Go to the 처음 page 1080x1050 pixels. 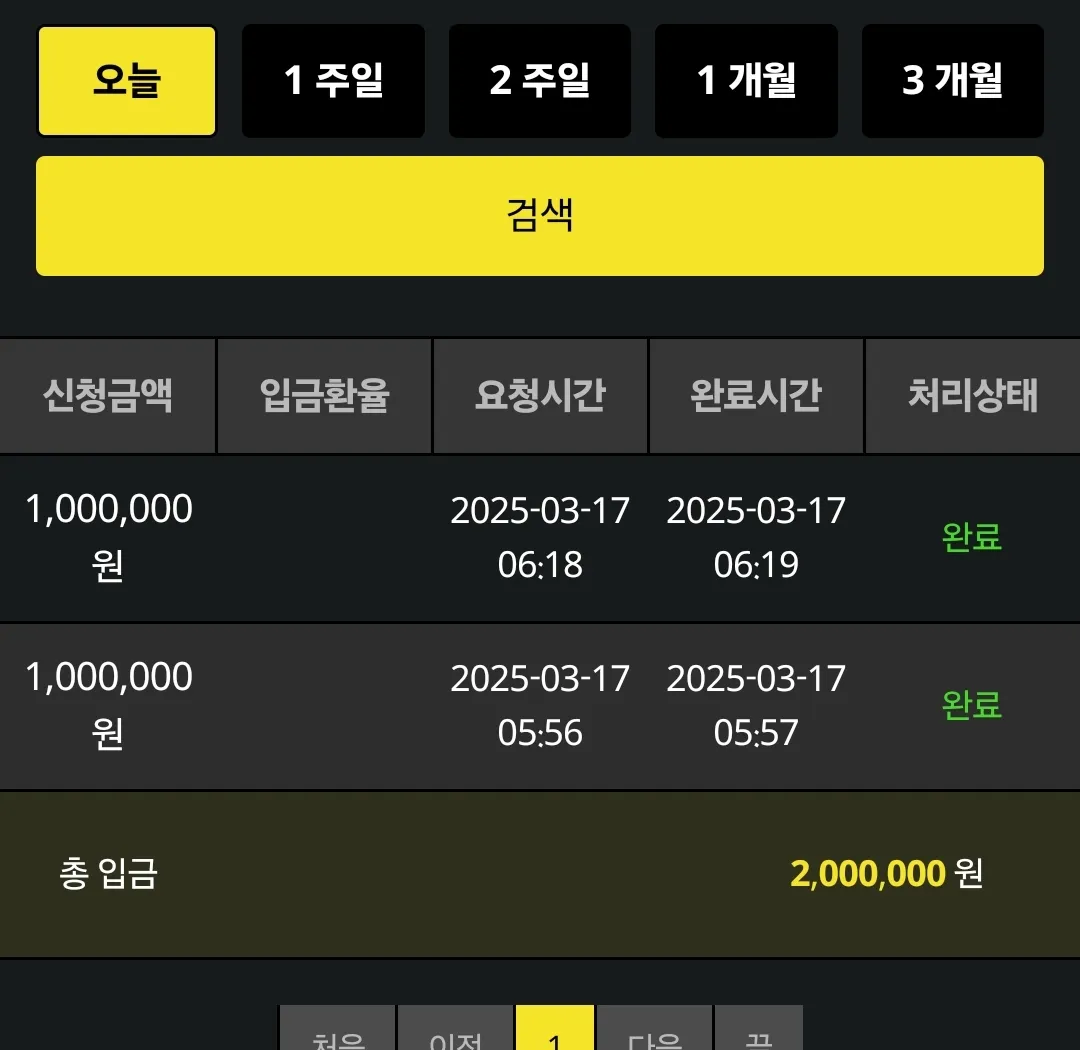tap(338, 1029)
